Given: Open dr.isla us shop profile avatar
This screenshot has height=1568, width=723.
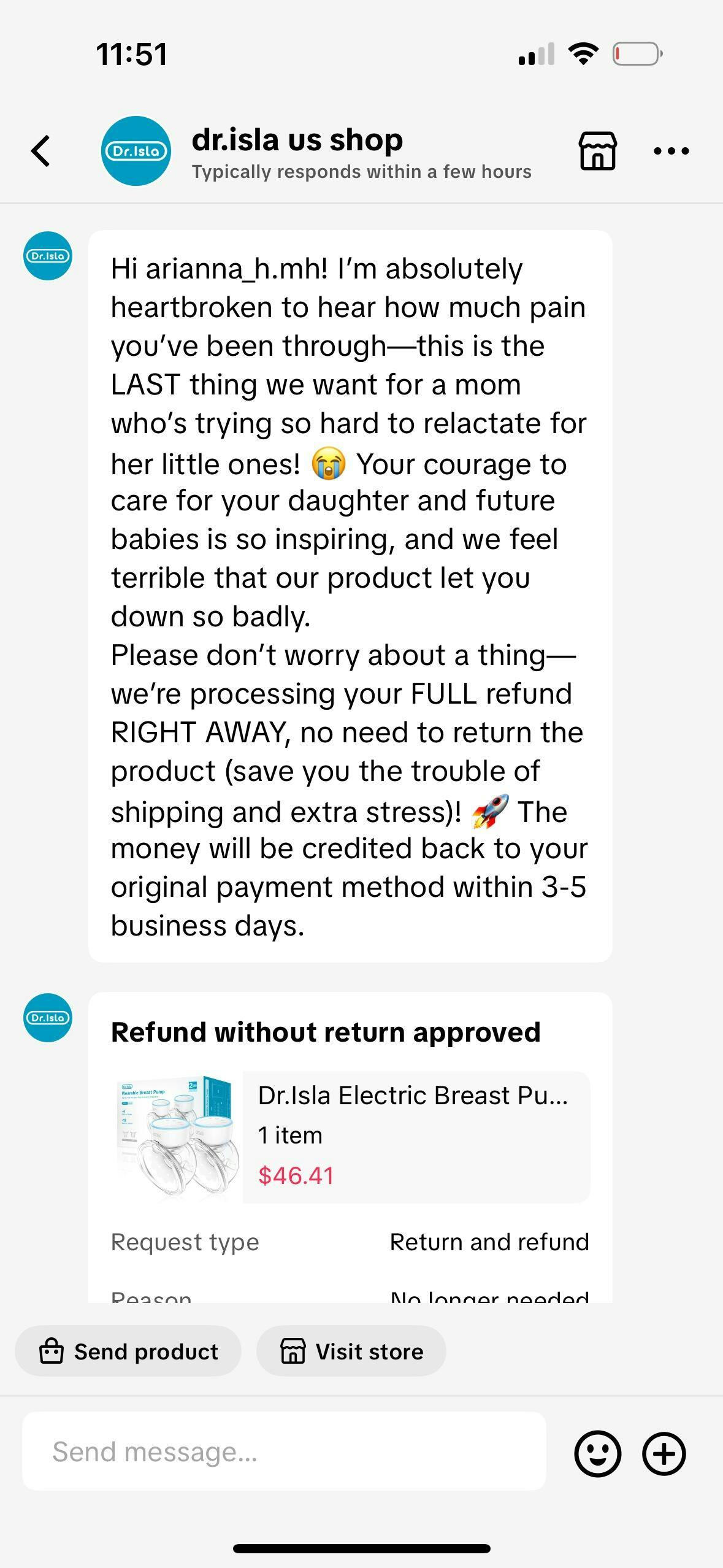Looking at the screenshot, I should (x=136, y=151).
